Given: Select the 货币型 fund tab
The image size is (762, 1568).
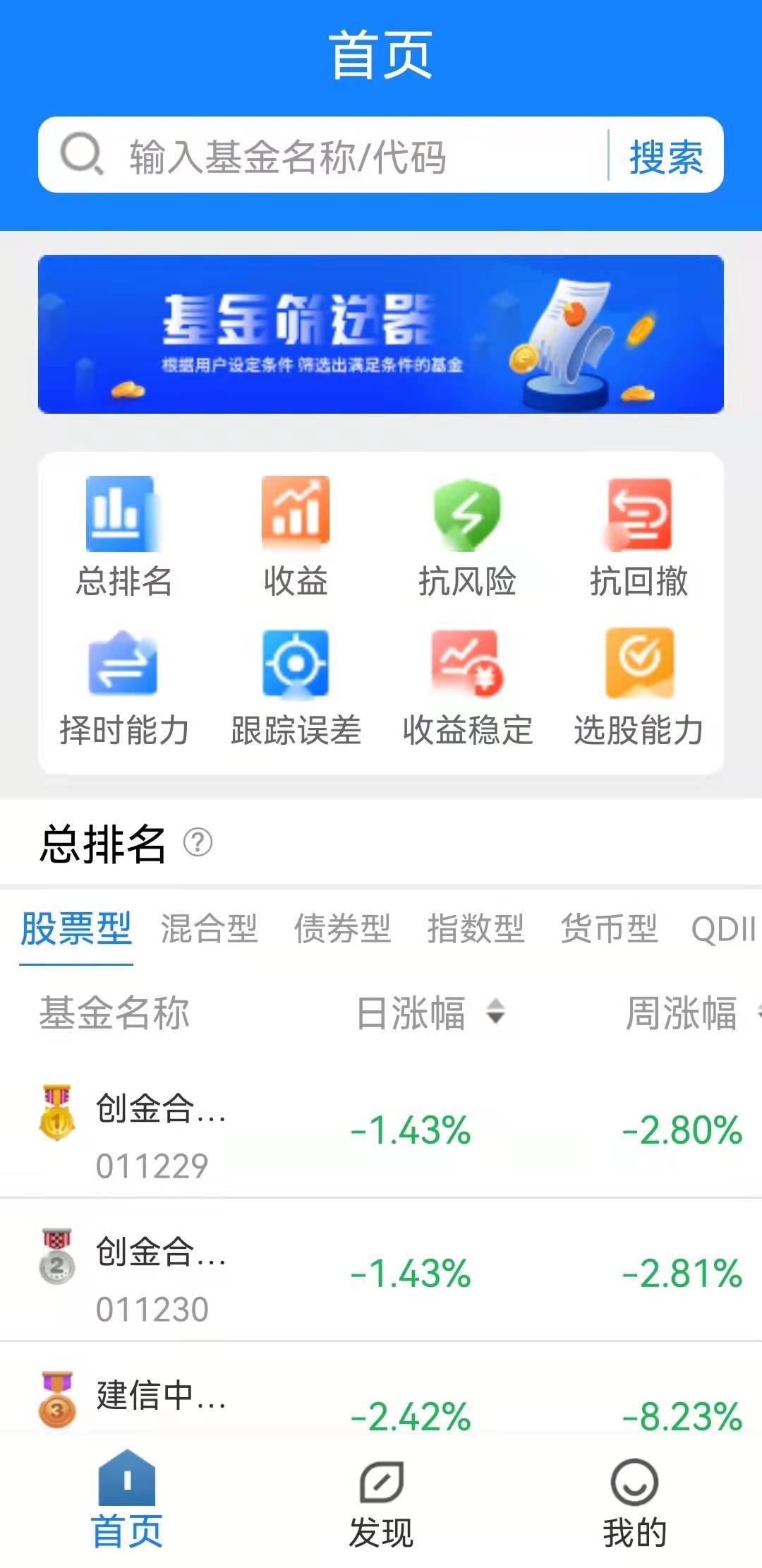Looking at the screenshot, I should [x=609, y=928].
